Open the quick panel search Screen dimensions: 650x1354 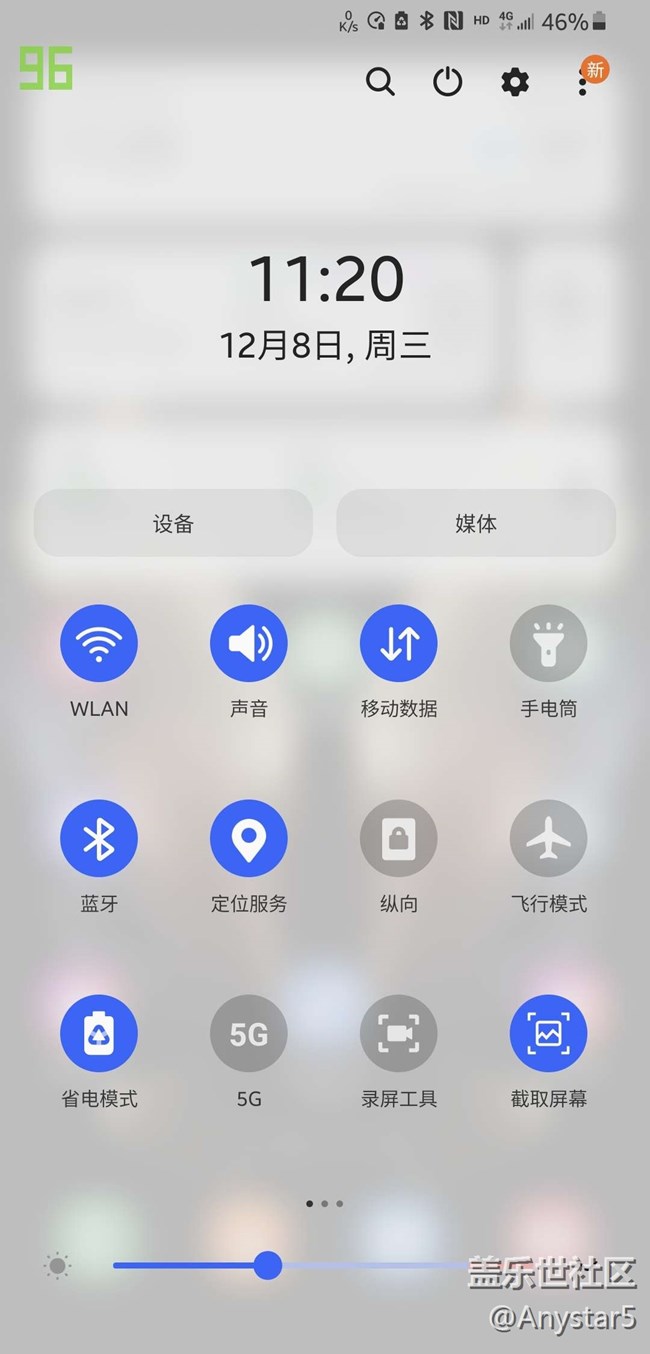pyautogui.click(x=380, y=81)
